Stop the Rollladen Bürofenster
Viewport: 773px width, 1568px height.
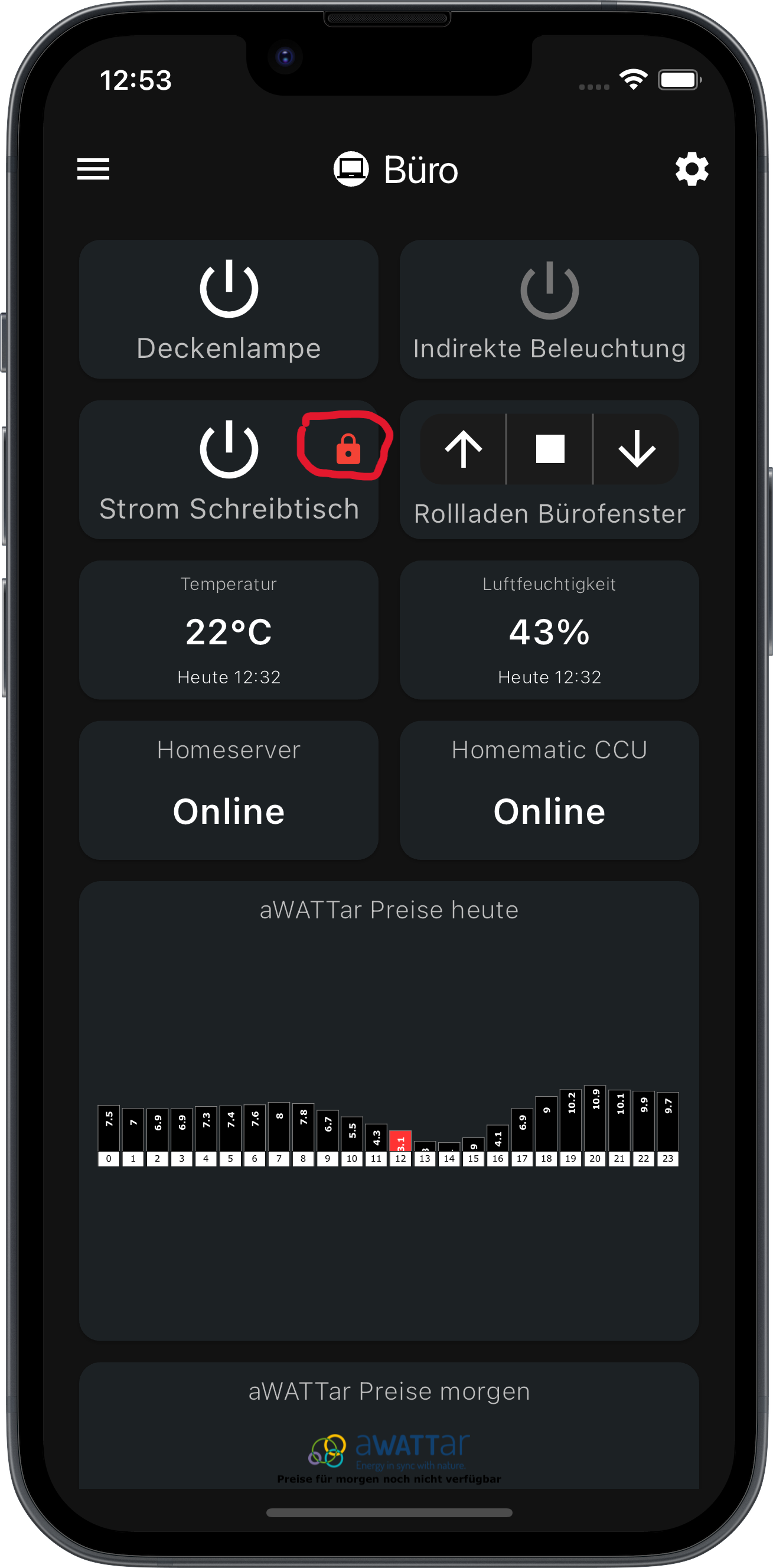[x=550, y=449]
